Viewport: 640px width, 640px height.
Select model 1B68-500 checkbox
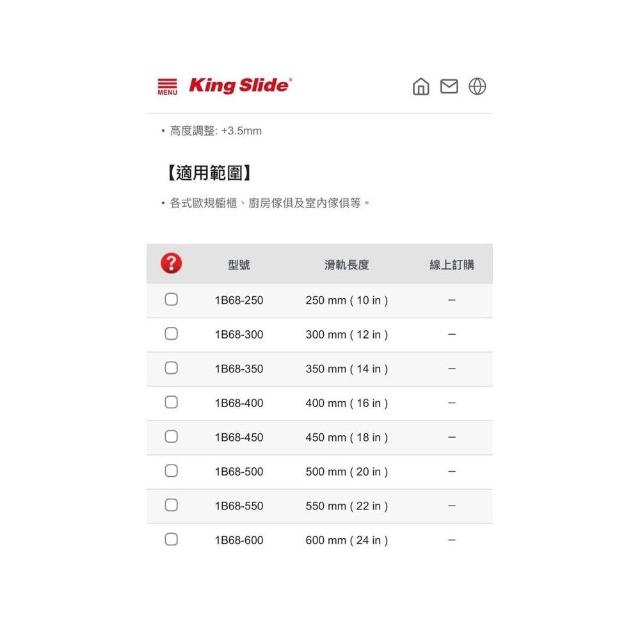pos(171,471)
